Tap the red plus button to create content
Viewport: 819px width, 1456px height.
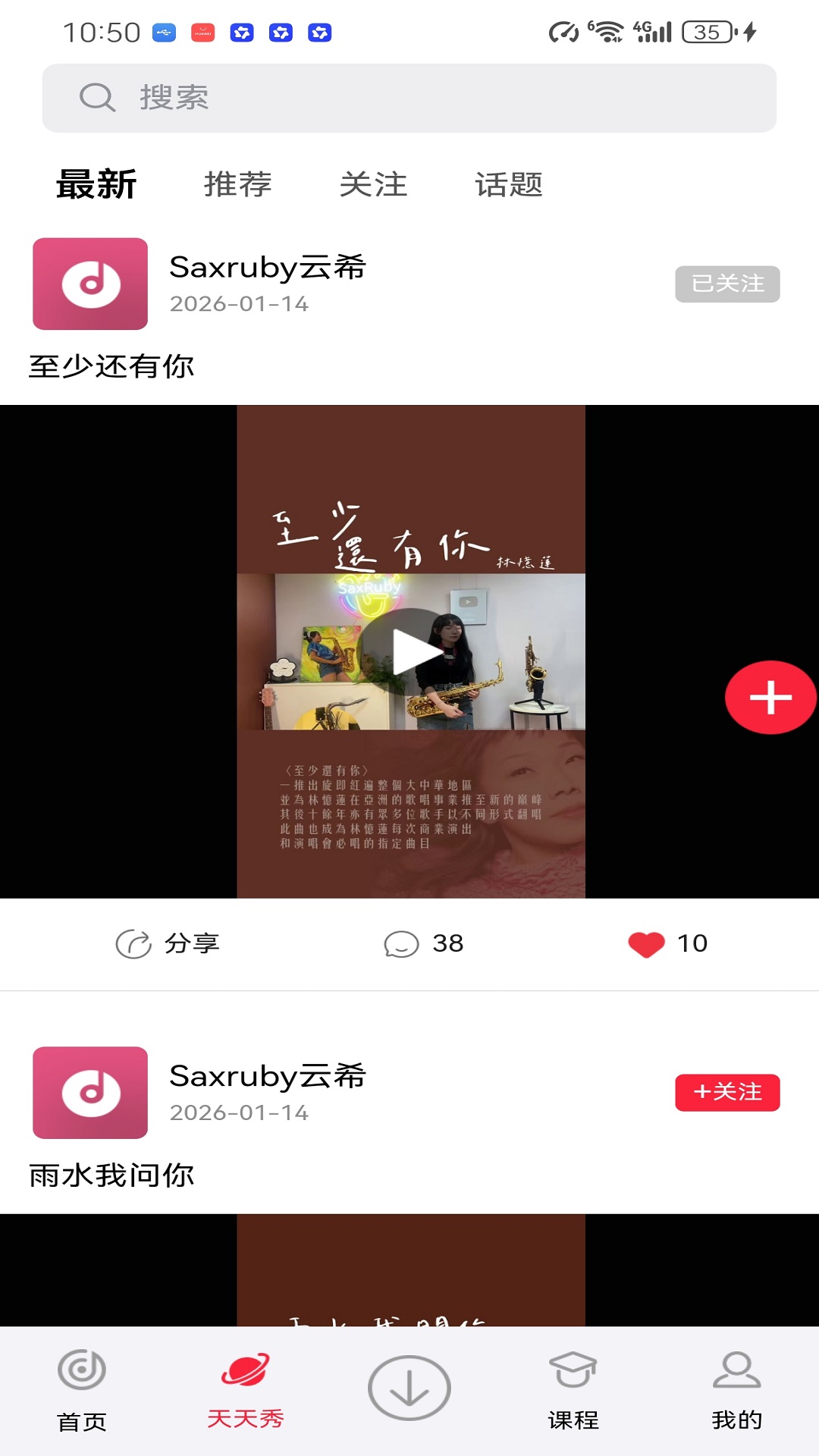(770, 696)
